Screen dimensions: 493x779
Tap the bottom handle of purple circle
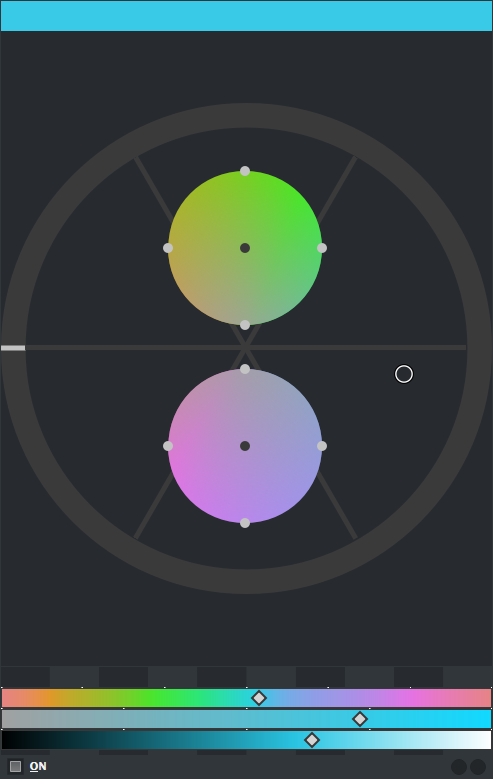click(x=245, y=523)
